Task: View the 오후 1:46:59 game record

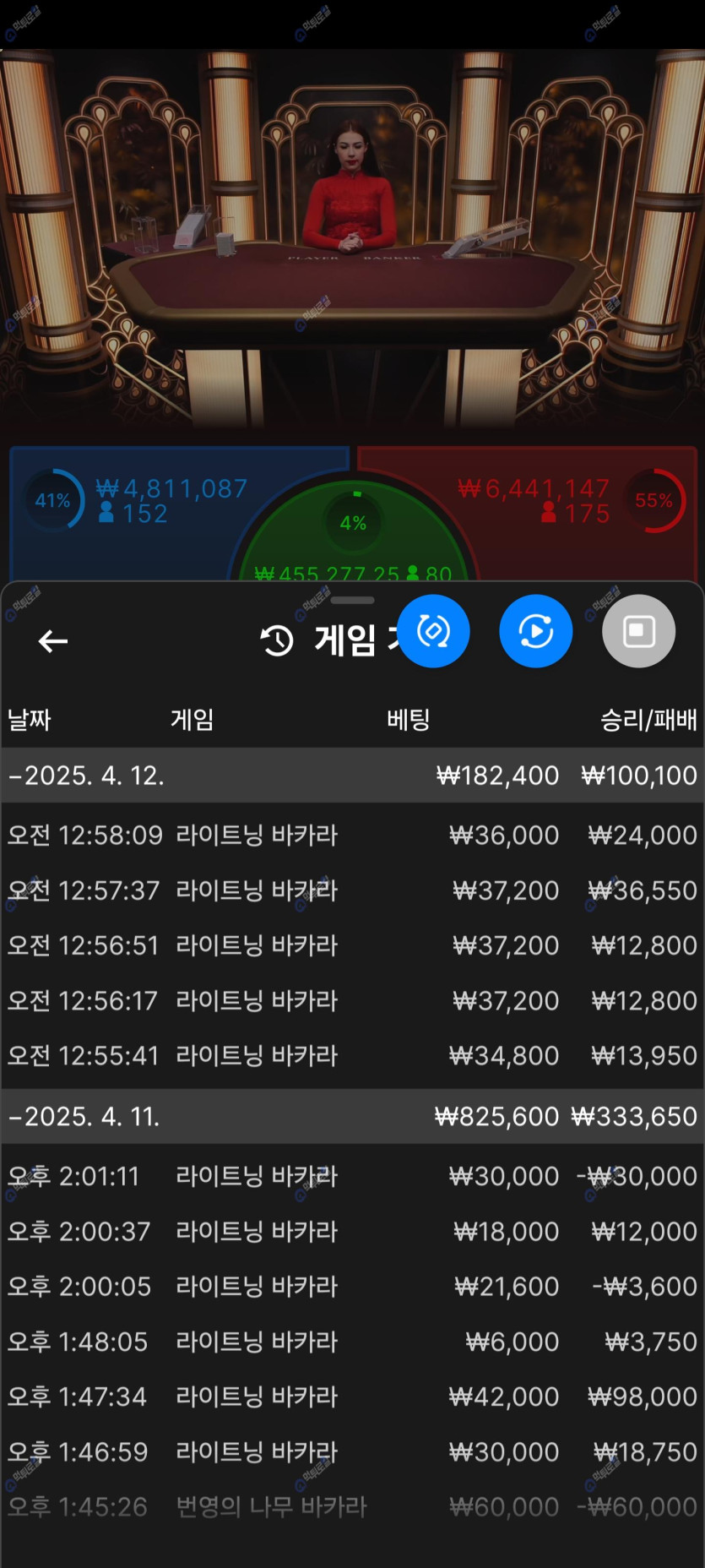Action: (352, 1452)
